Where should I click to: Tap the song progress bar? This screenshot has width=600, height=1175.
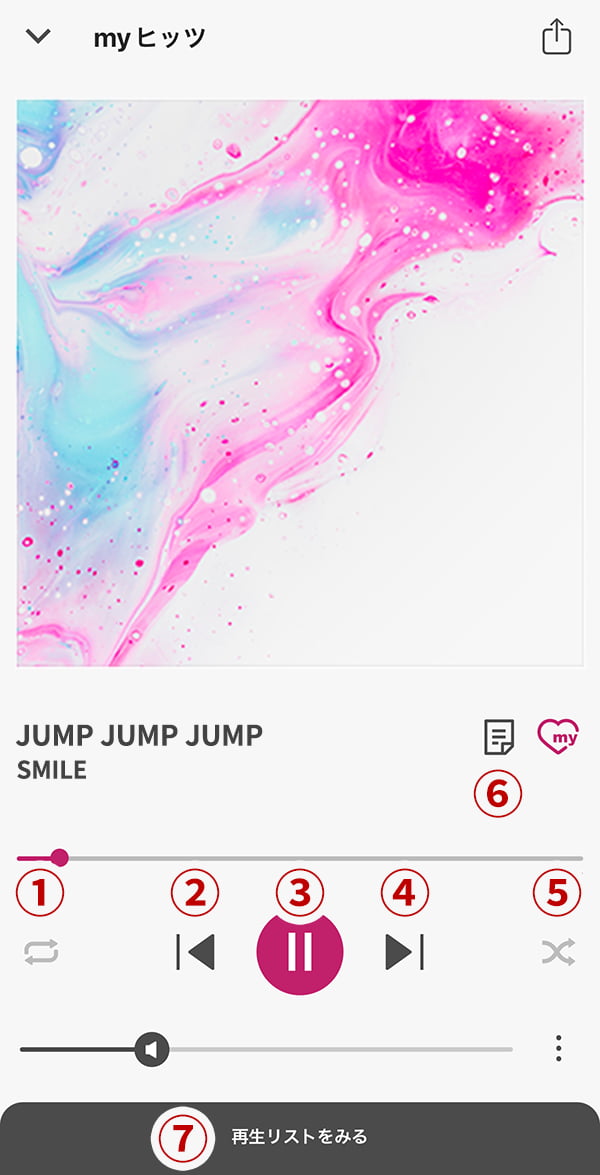tap(300, 857)
